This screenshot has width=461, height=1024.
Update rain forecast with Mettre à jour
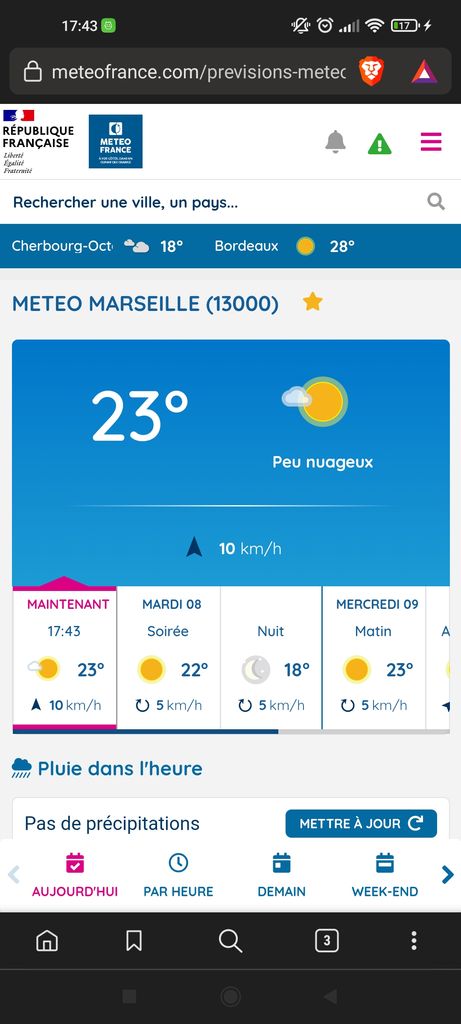(x=361, y=824)
